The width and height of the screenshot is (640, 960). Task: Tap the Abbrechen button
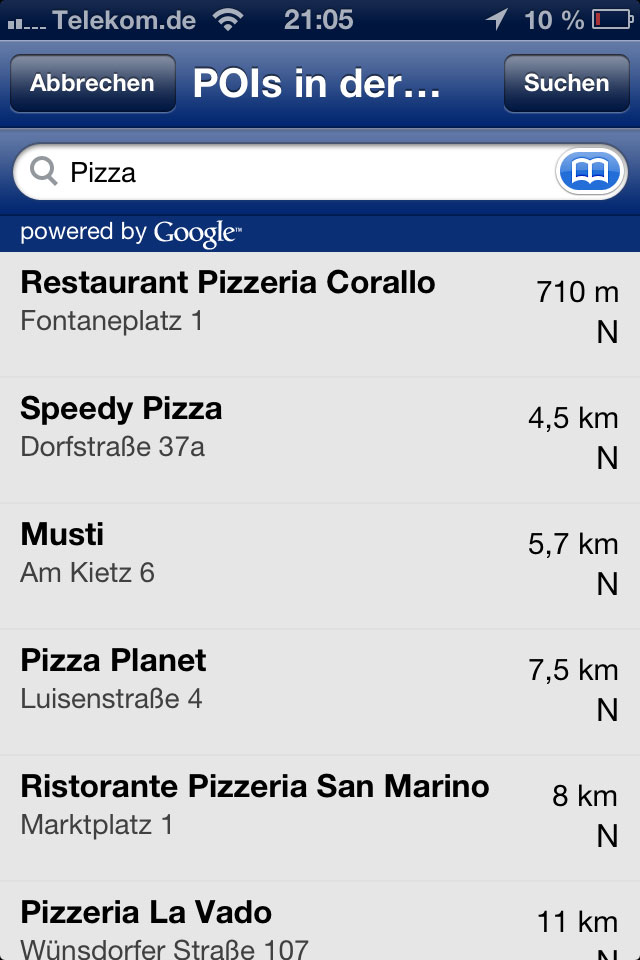click(92, 84)
